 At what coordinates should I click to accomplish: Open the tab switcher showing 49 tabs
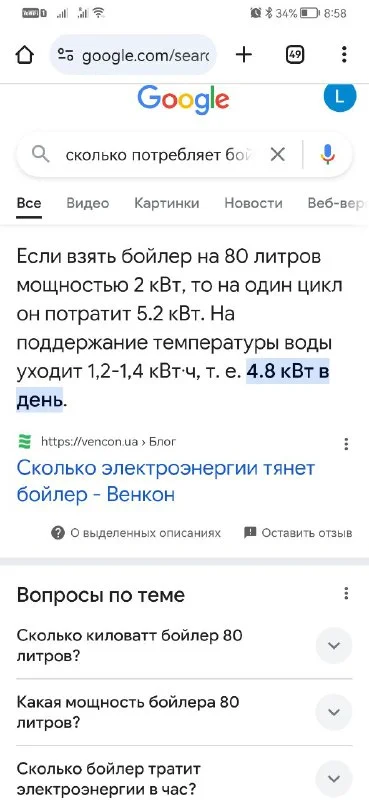294,54
